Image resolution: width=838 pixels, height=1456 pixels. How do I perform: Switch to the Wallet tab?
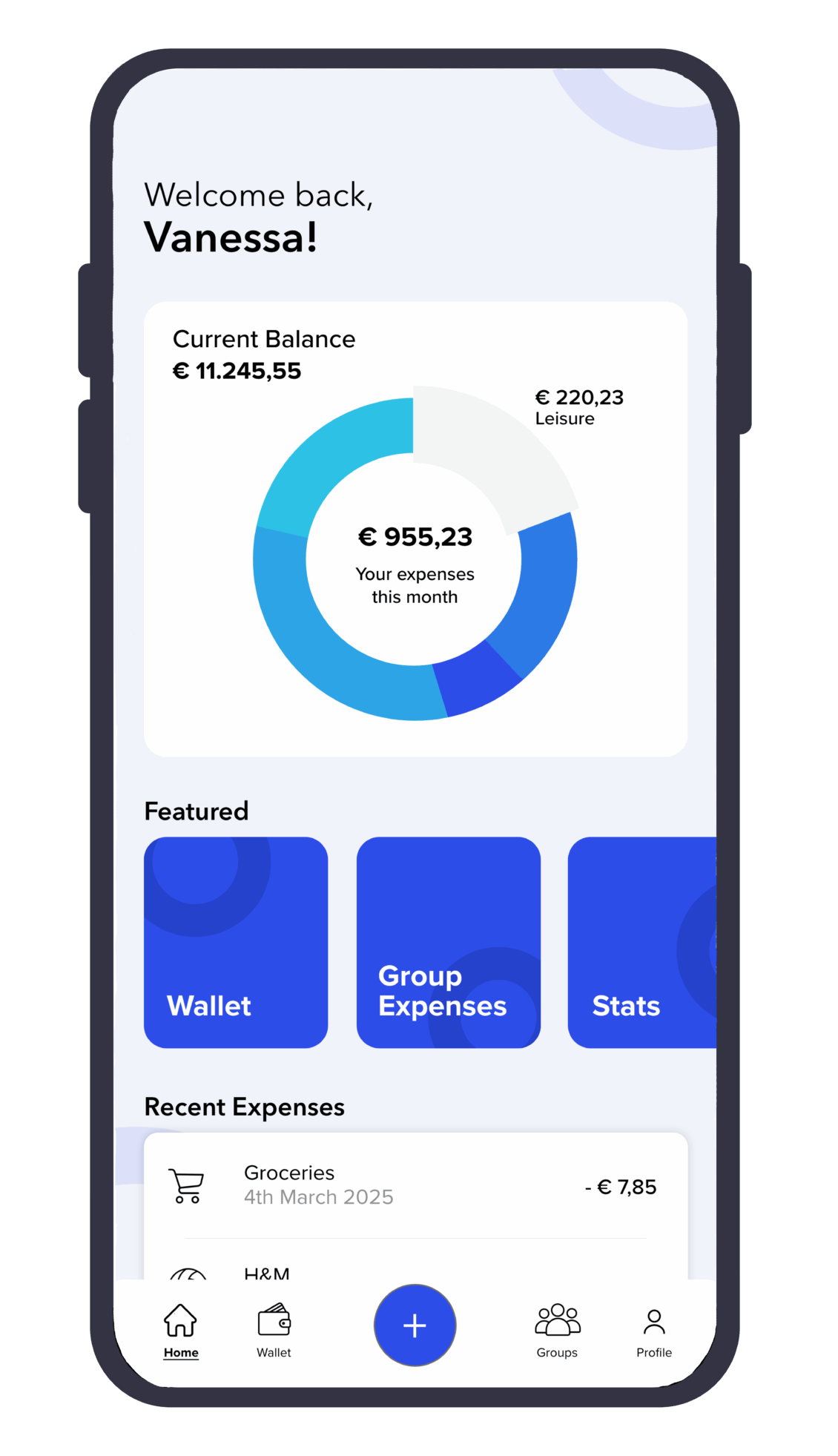click(274, 1331)
